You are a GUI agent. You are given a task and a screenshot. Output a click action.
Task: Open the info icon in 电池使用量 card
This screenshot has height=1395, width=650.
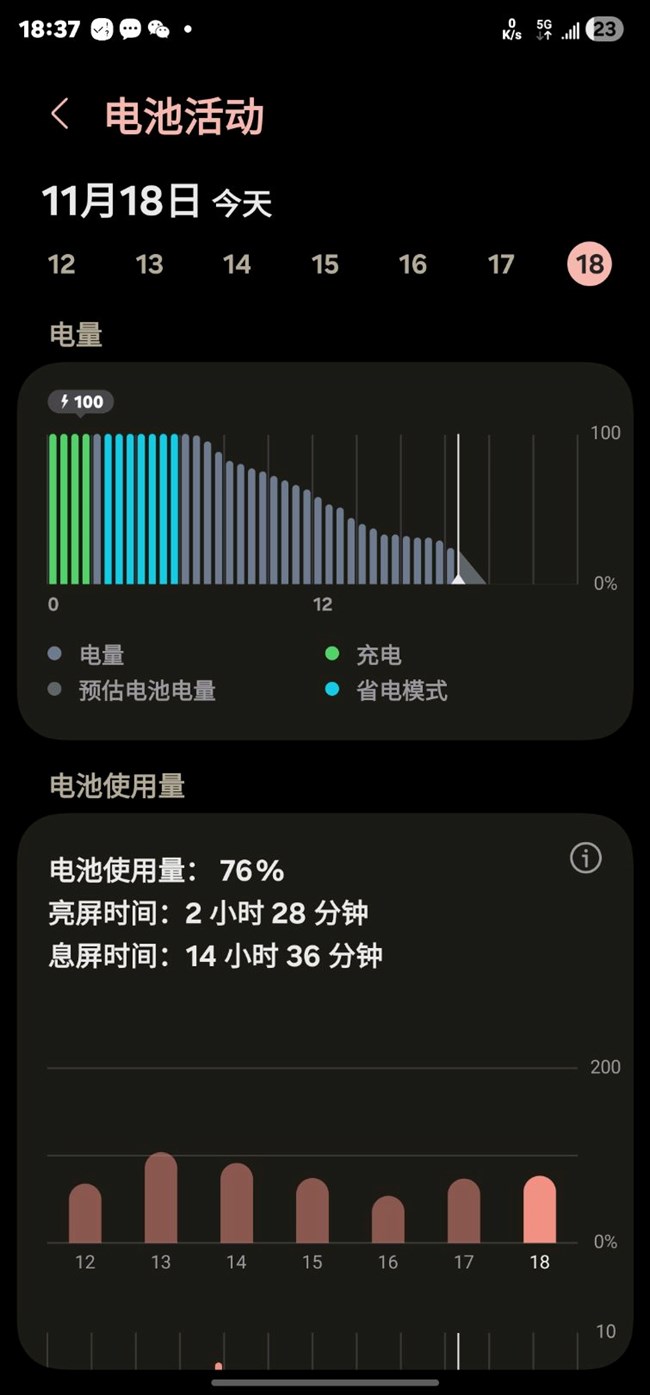(x=585, y=857)
